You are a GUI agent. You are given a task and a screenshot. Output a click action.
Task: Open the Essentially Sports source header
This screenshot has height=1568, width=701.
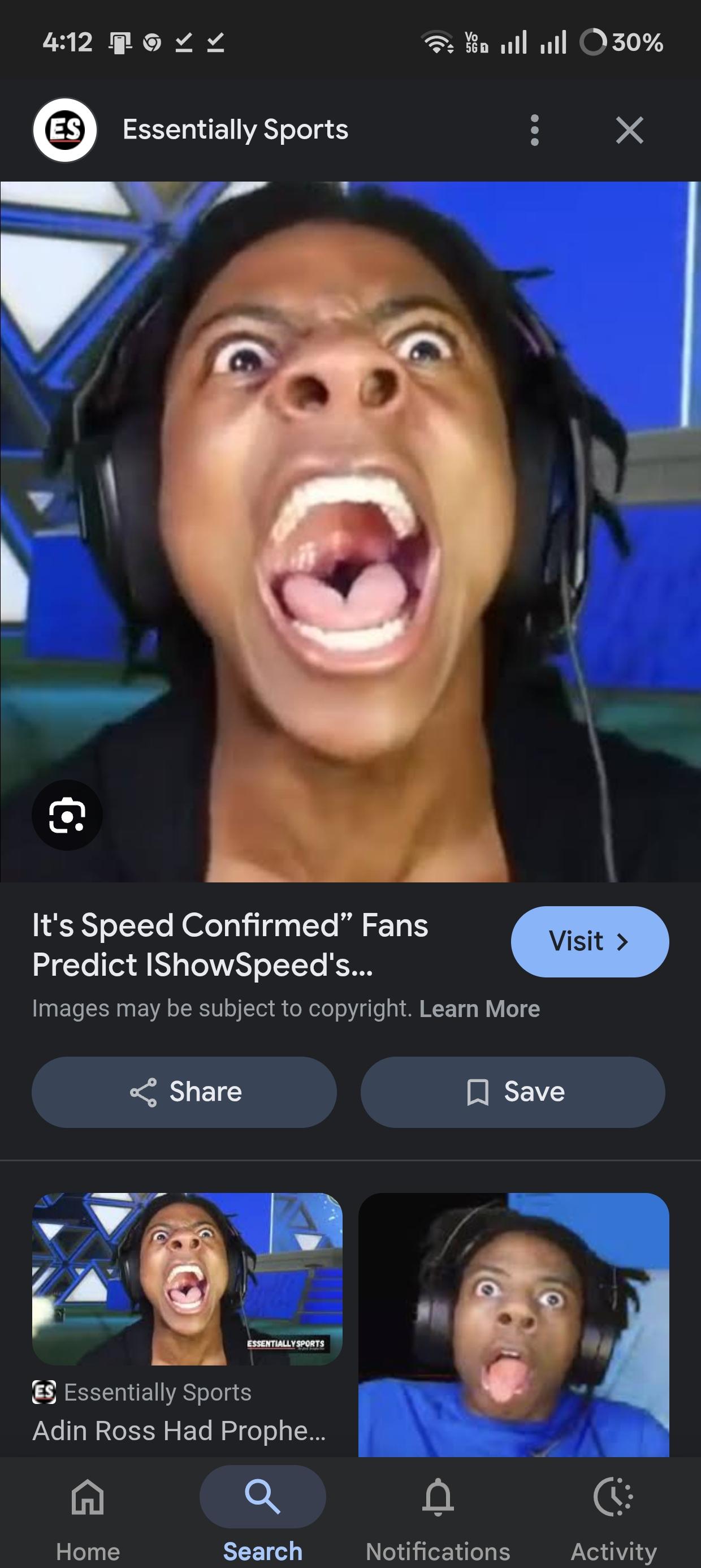235,130
